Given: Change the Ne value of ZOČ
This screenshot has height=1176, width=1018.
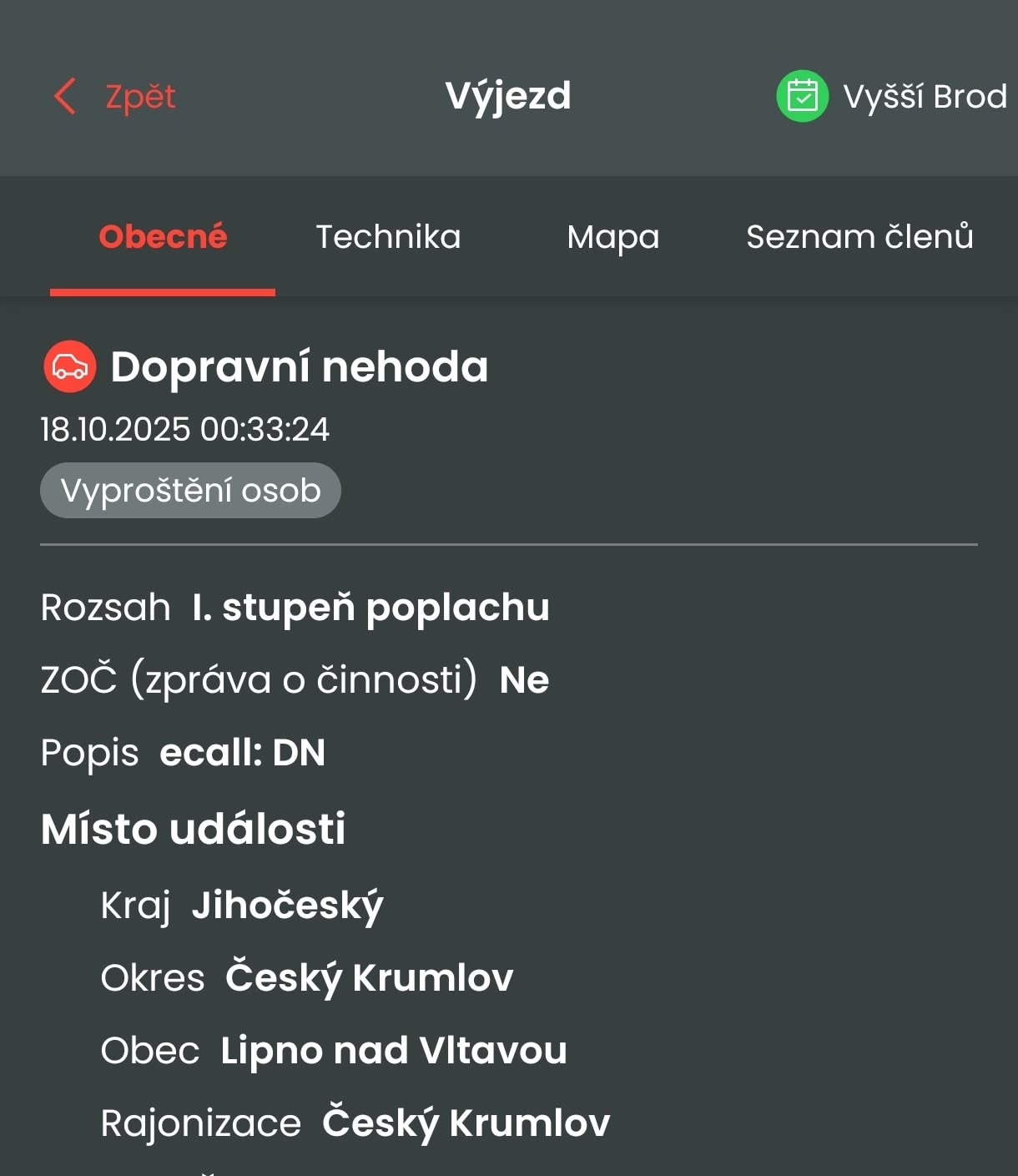Looking at the screenshot, I should click(524, 679).
